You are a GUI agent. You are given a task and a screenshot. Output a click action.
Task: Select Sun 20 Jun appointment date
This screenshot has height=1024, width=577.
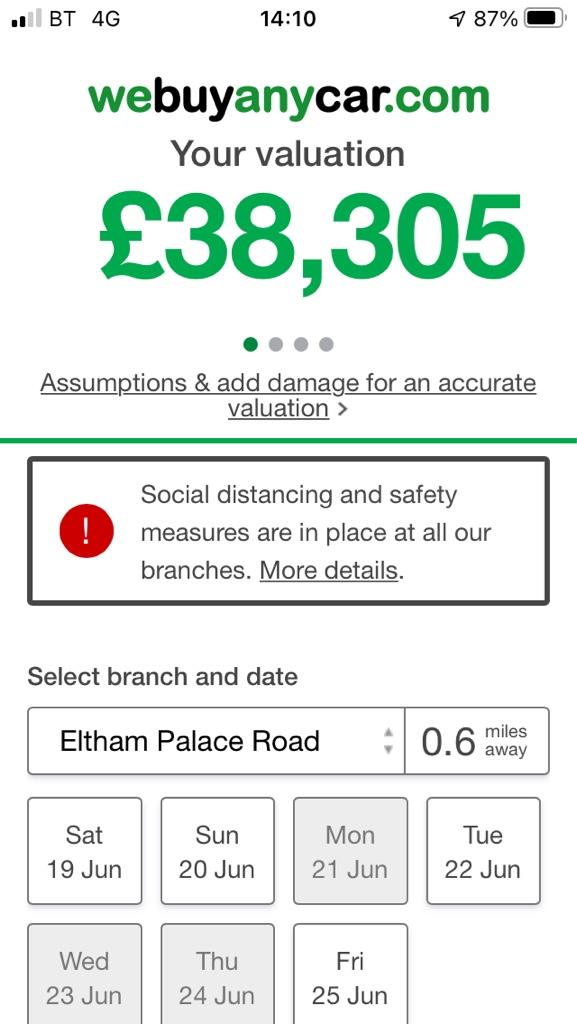click(217, 851)
